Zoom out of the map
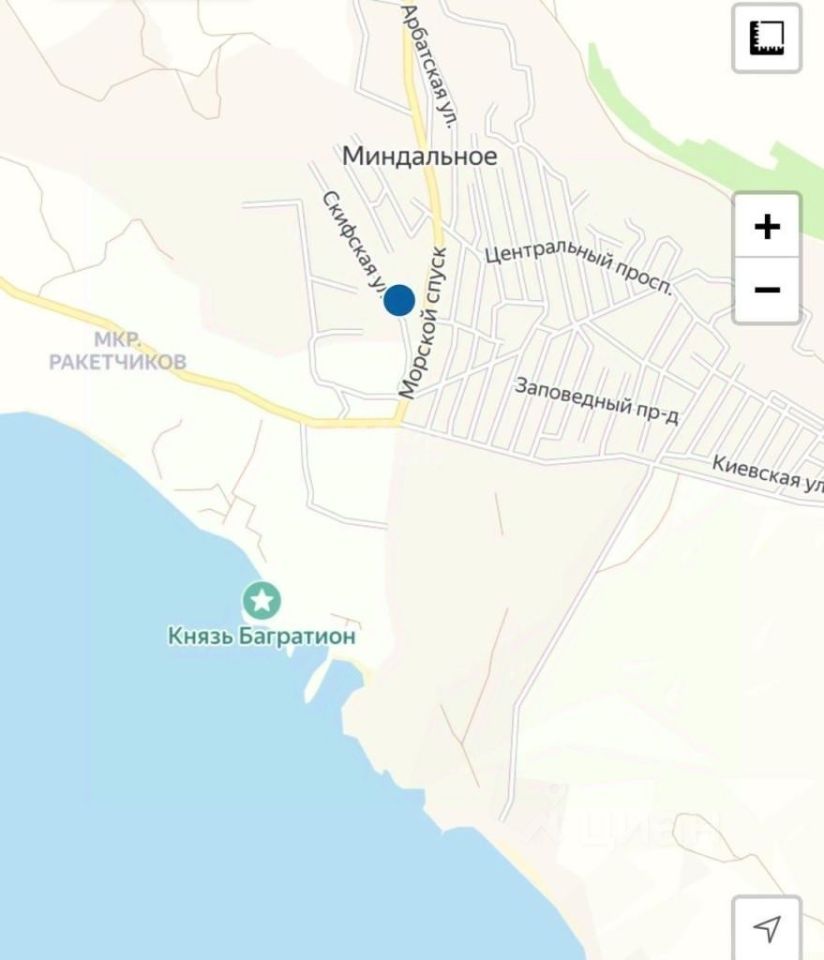Image resolution: width=824 pixels, height=960 pixels. tap(767, 290)
